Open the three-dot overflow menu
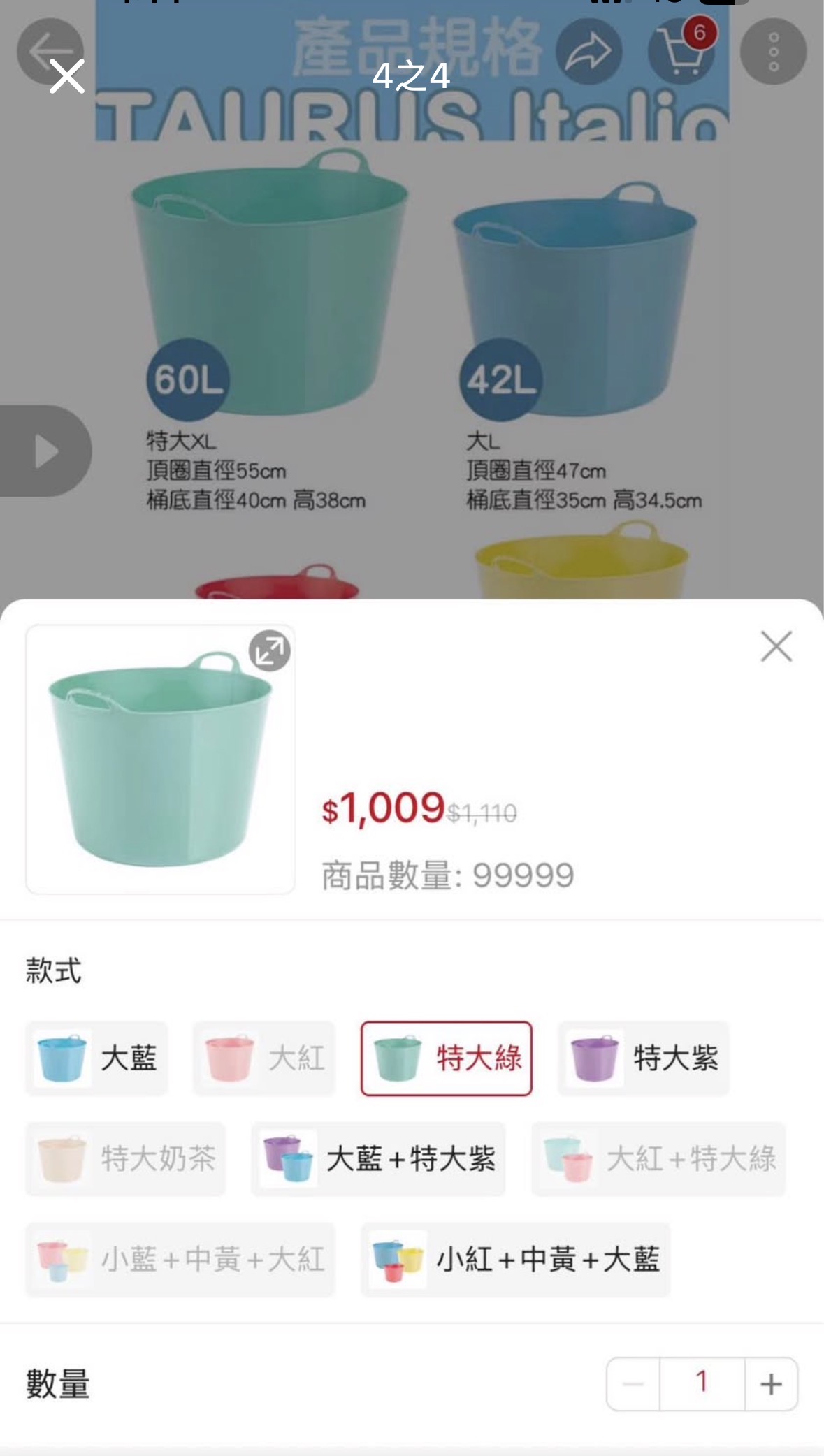Image resolution: width=824 pixels, height=1456 pixels. 773,52
